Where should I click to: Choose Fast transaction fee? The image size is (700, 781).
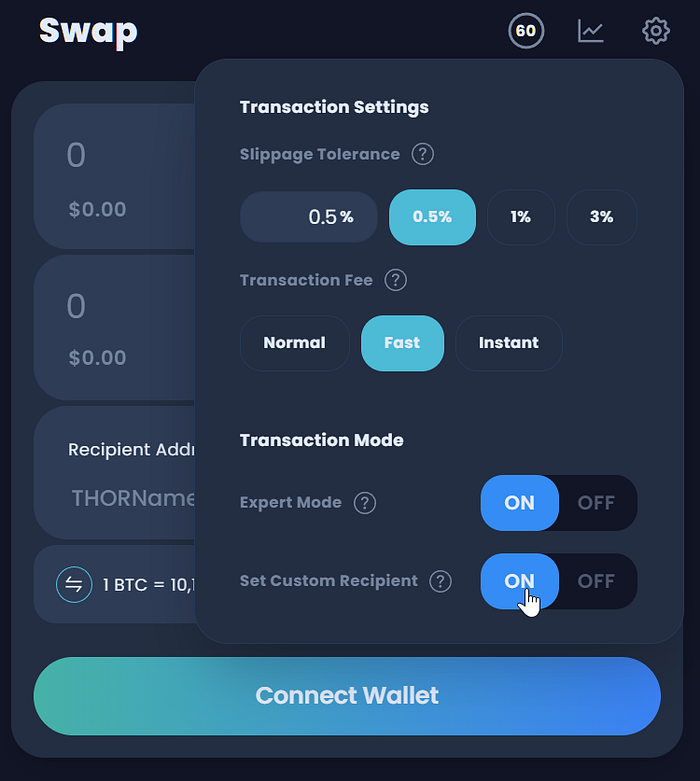pos(402,343)
